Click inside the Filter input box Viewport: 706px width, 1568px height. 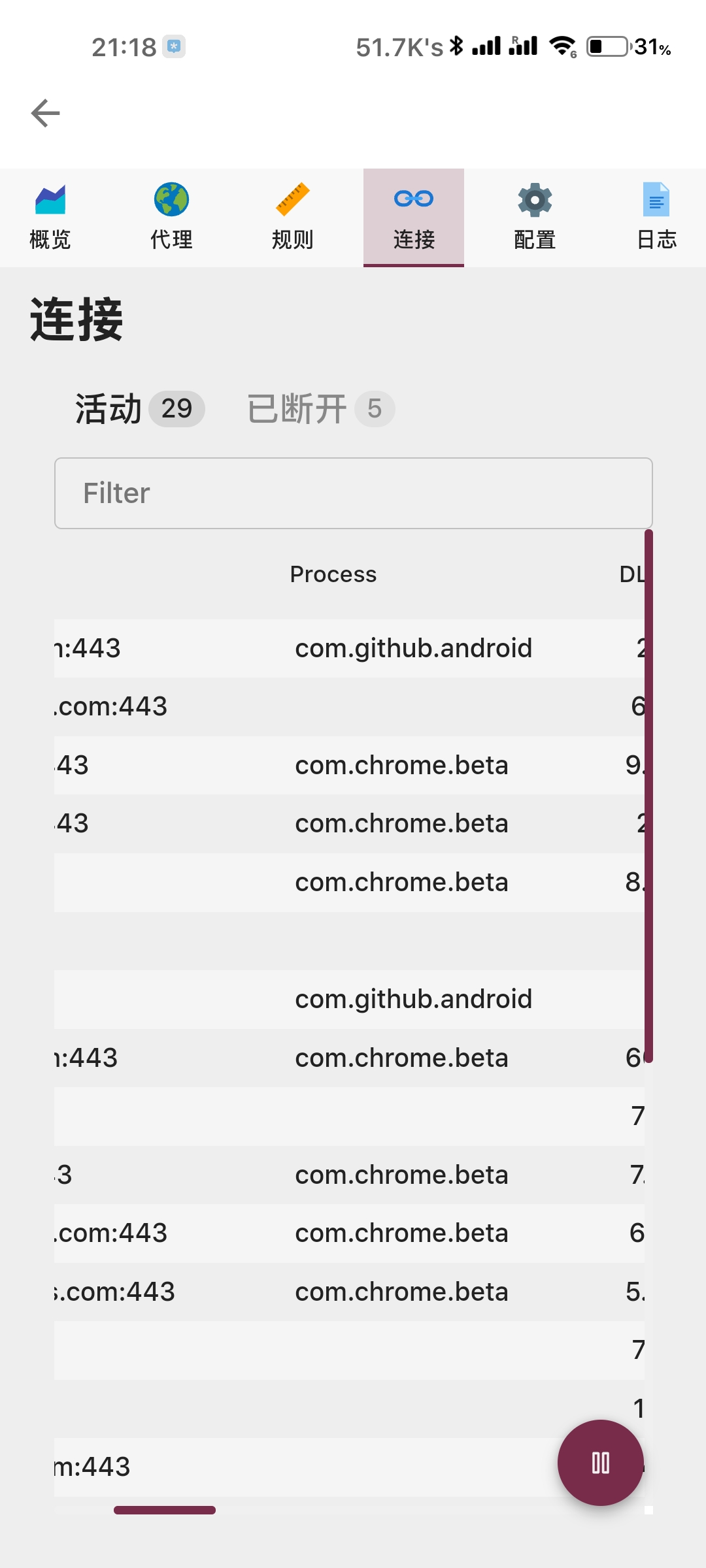coord(353,493)
